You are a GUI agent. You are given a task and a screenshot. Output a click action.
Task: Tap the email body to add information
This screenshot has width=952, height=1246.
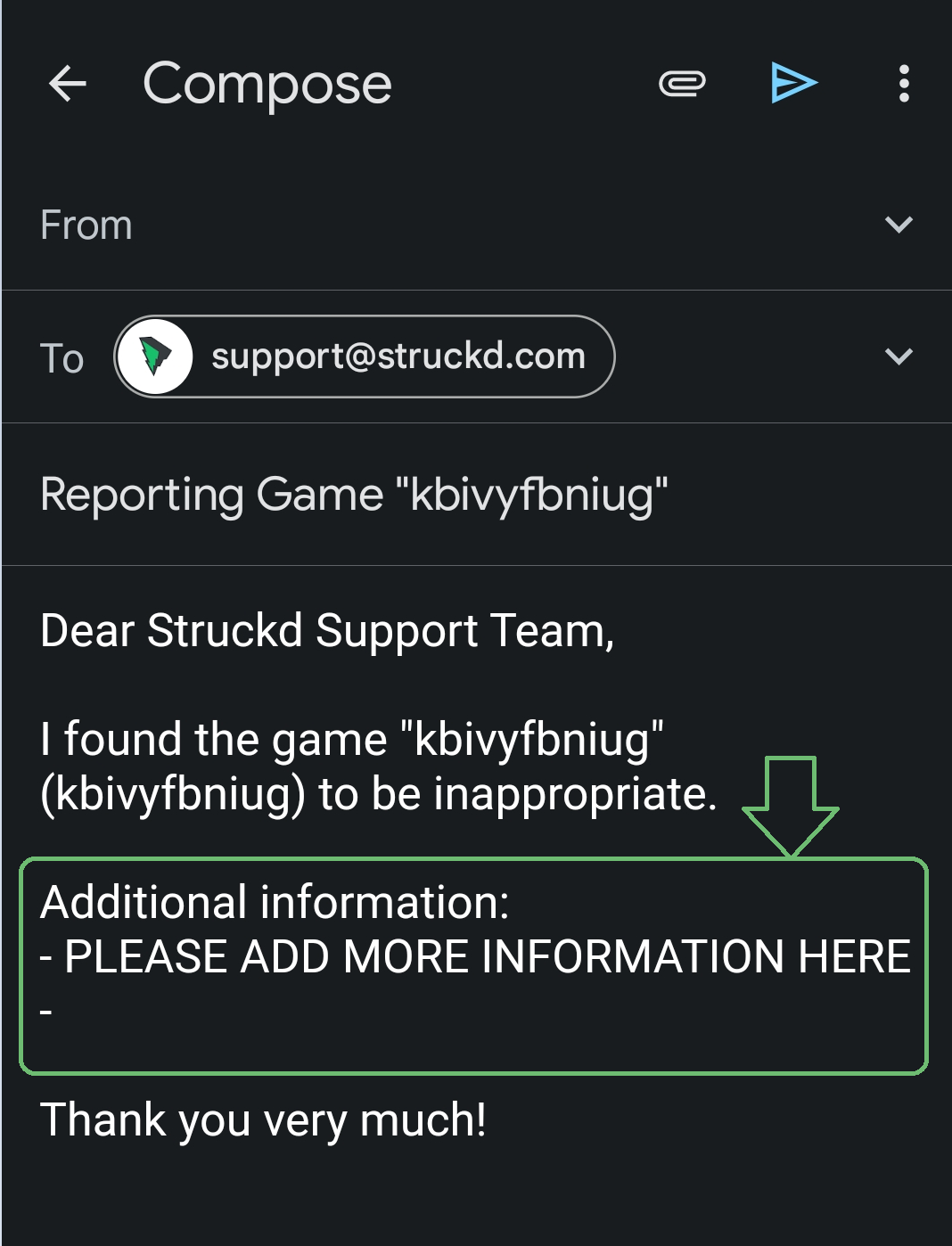472,958
